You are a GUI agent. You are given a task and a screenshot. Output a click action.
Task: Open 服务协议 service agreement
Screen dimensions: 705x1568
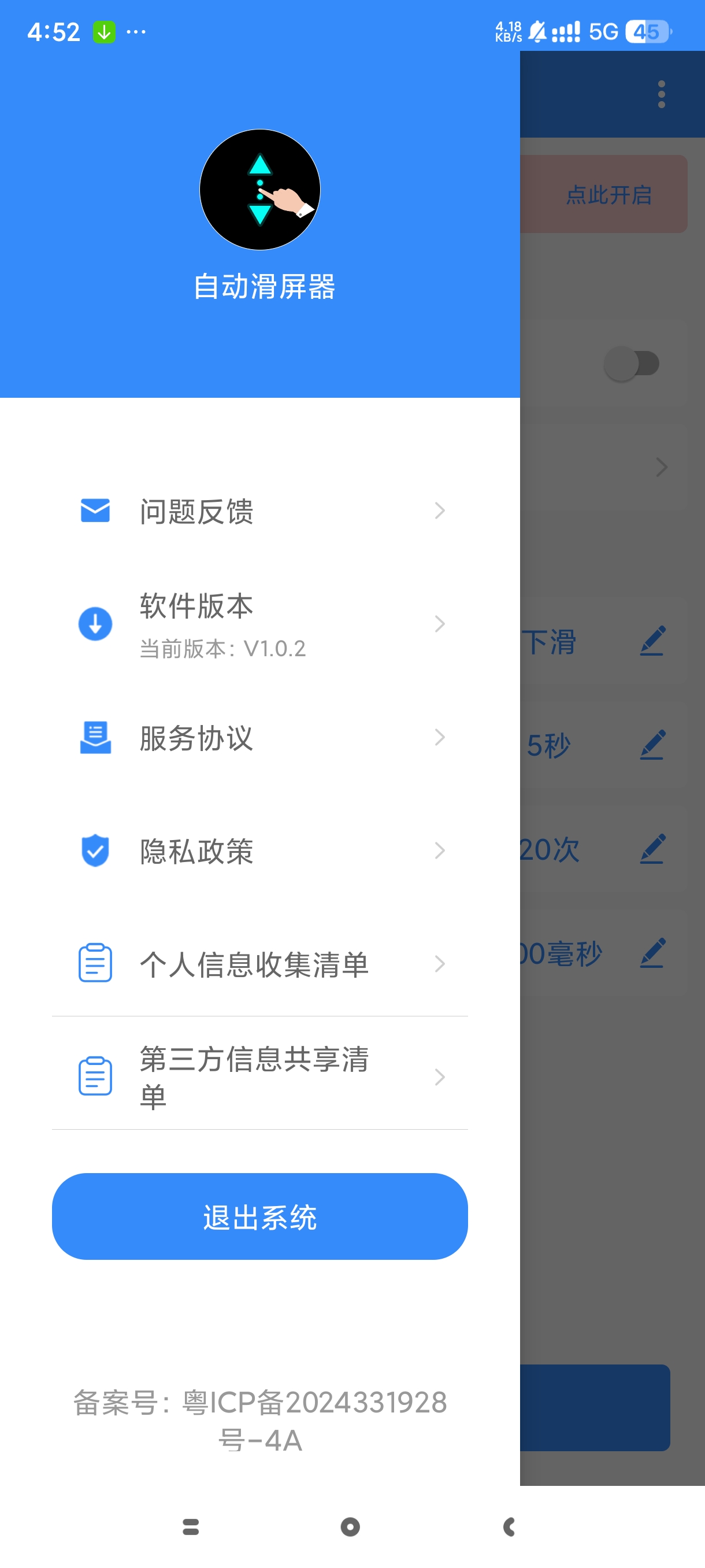[x=259, y=738]
